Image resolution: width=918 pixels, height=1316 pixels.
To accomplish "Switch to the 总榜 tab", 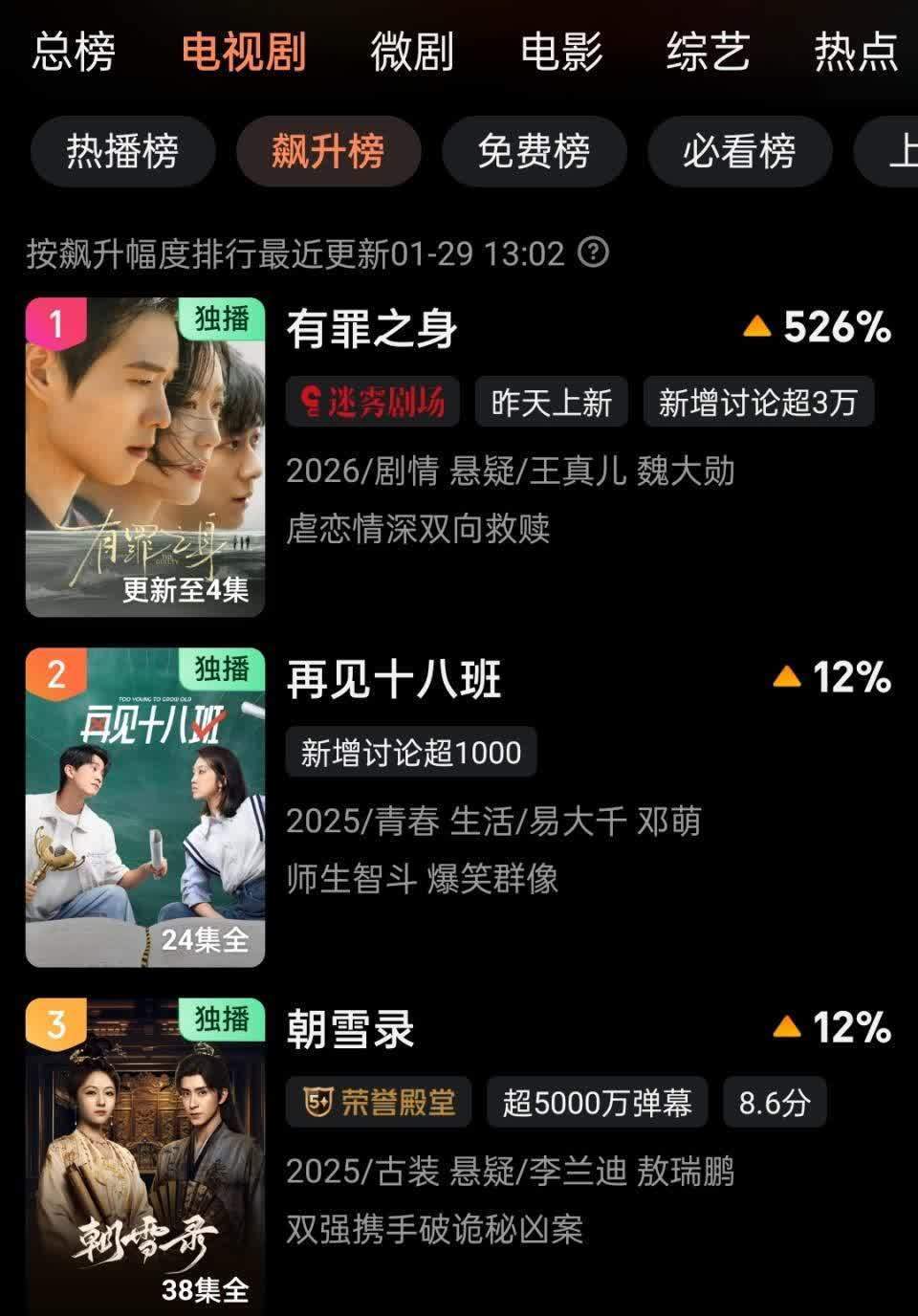I will (x=73, y=52).
